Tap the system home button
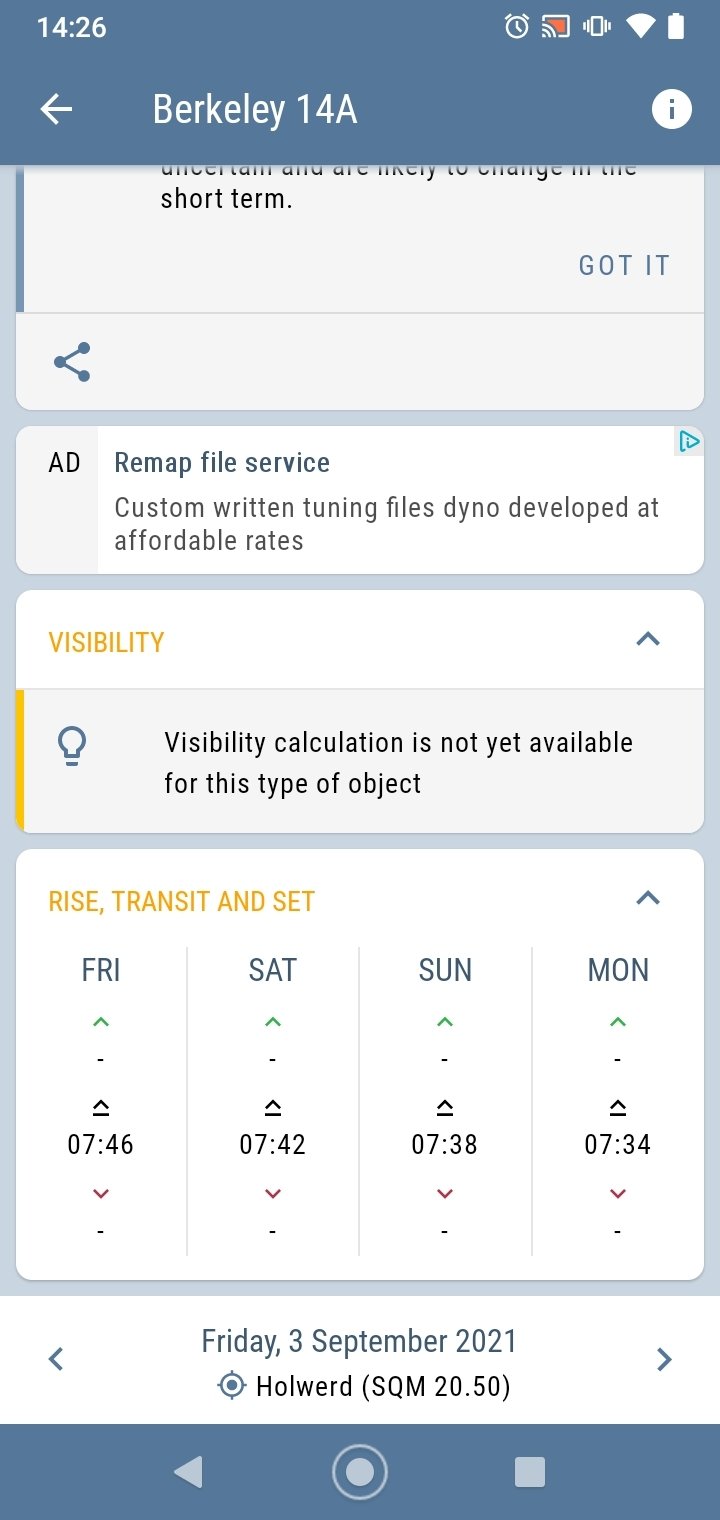This screenshot has height=1520, width=720. (x=360, y=1472)
